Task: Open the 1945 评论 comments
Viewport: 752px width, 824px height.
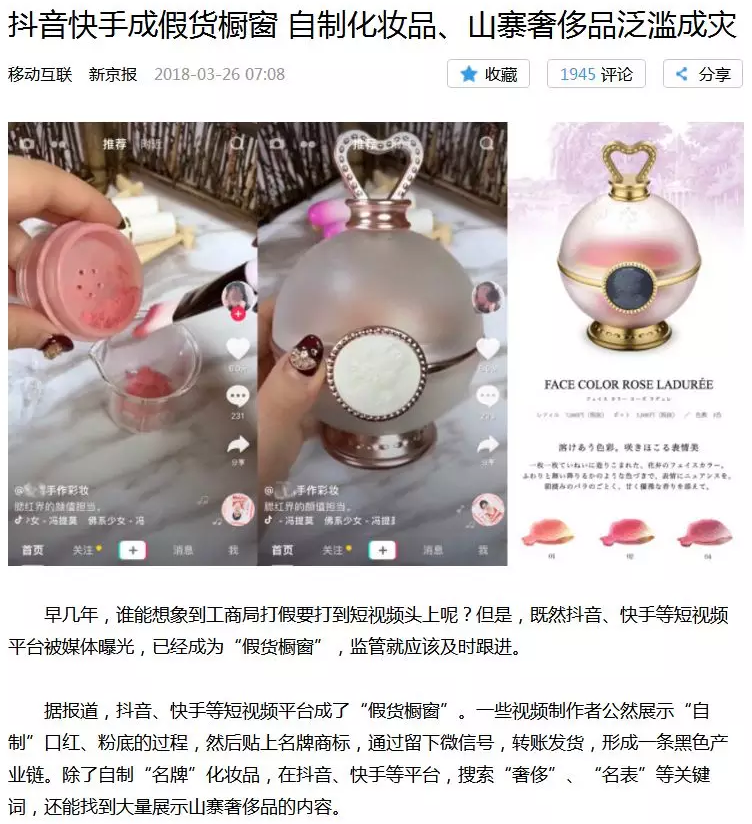Action: [x=595, y=74]
